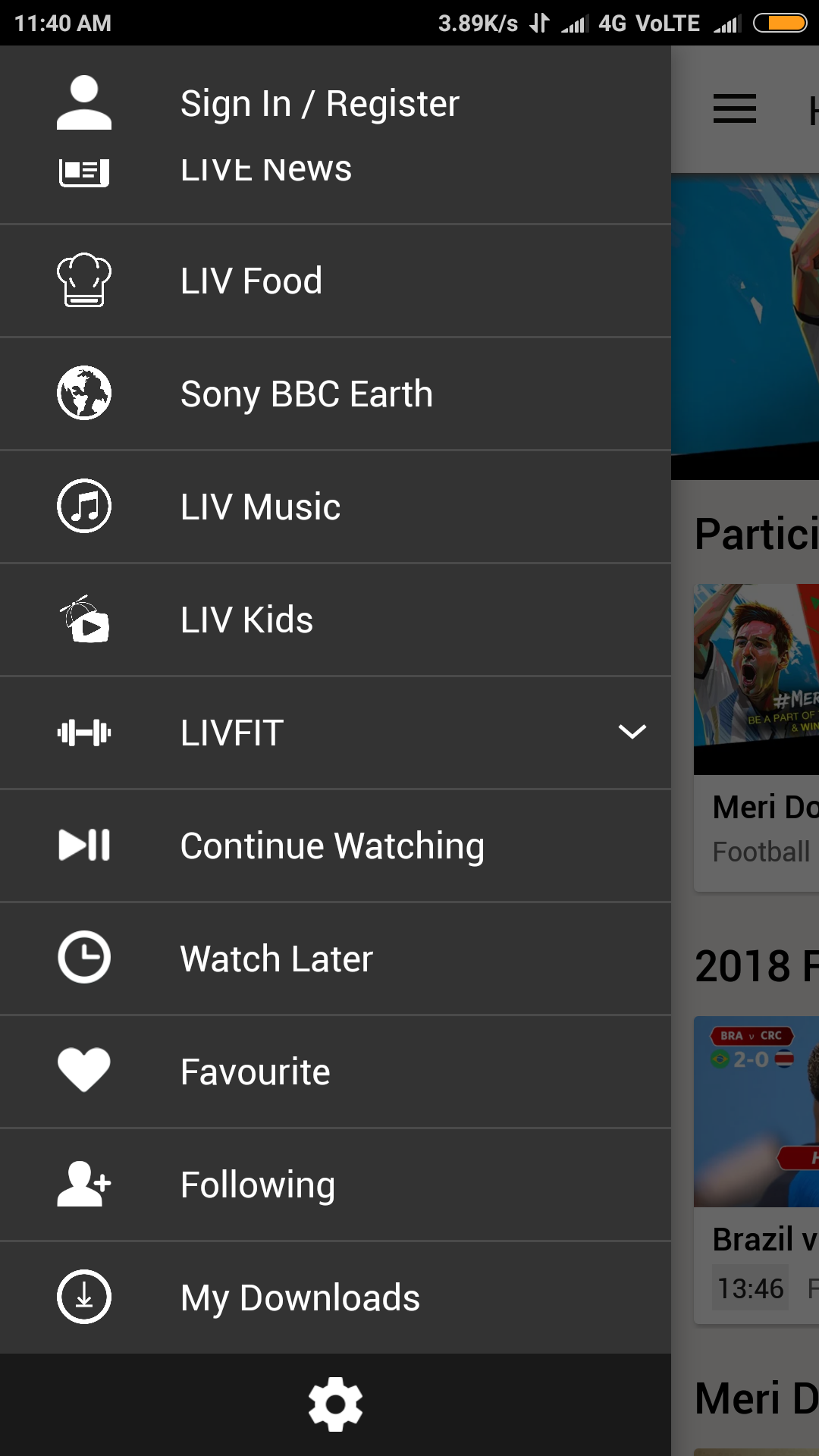Open the settings gear
The image size is (819, 1456).
point(335,1404)
